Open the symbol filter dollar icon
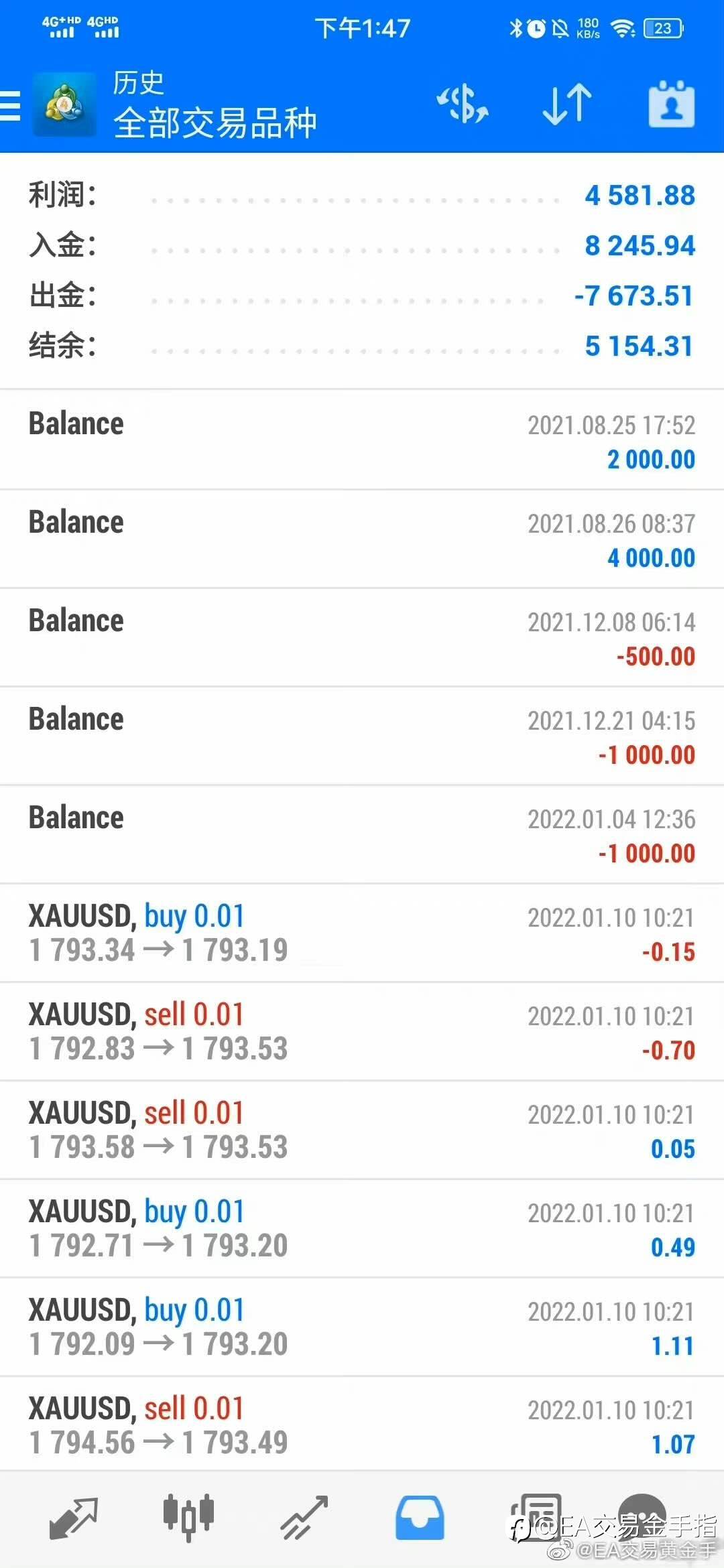 tap(463, 105)
